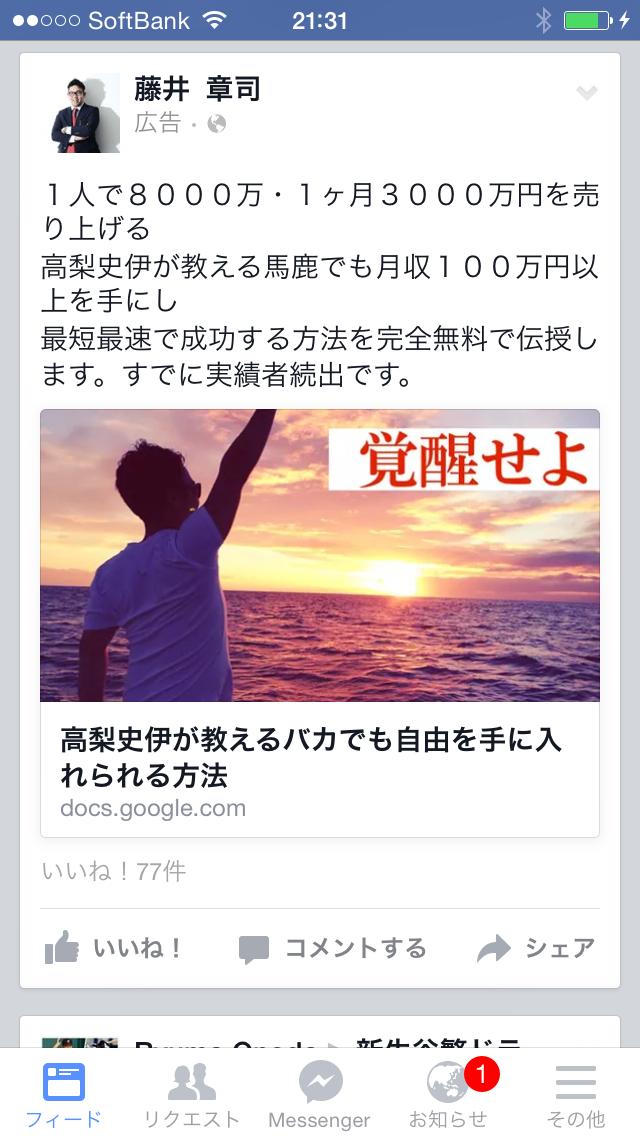Open the post options dropdown chevron

click(587, 93)
